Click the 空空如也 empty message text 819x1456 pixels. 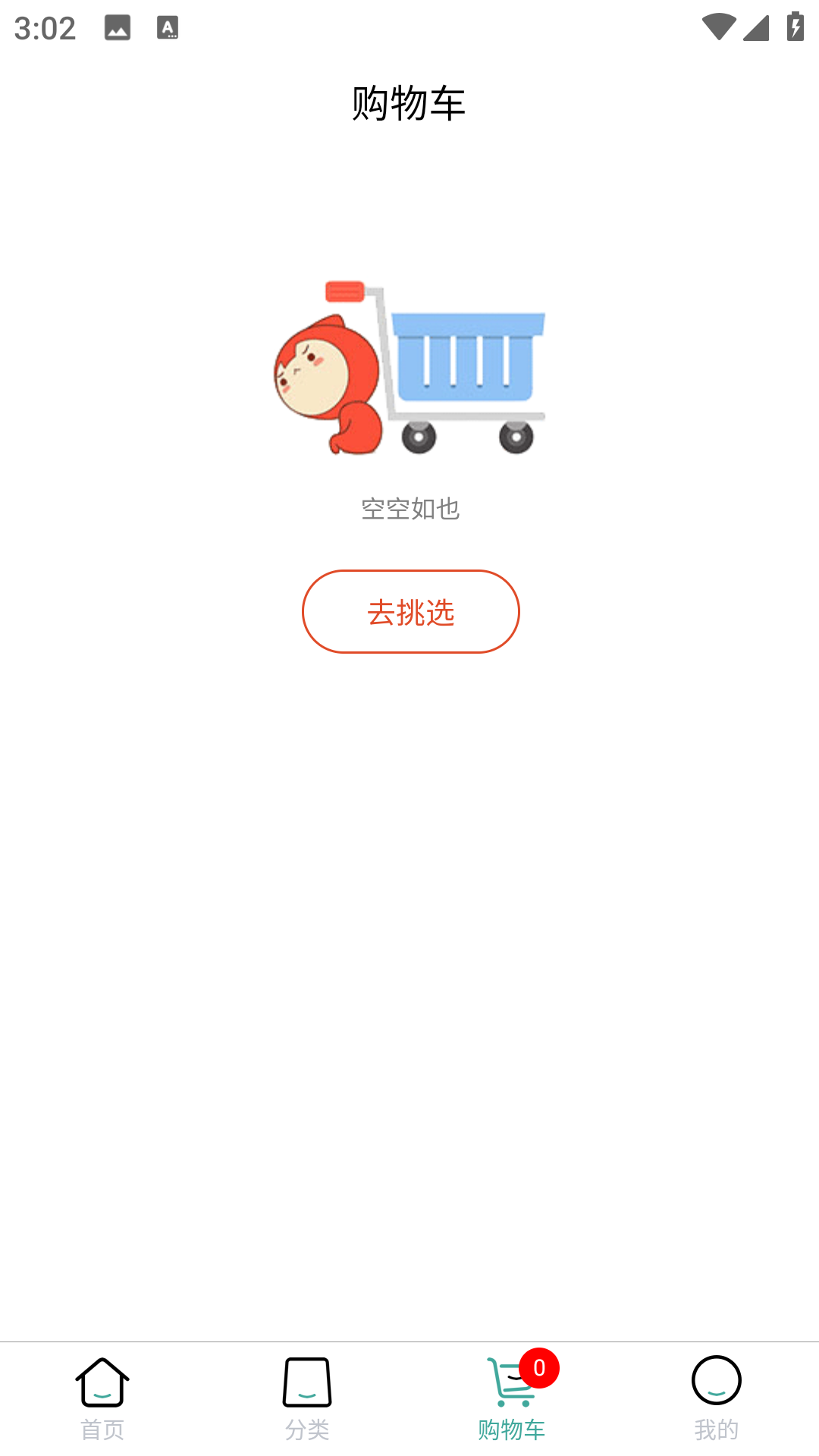click(409, 510)
